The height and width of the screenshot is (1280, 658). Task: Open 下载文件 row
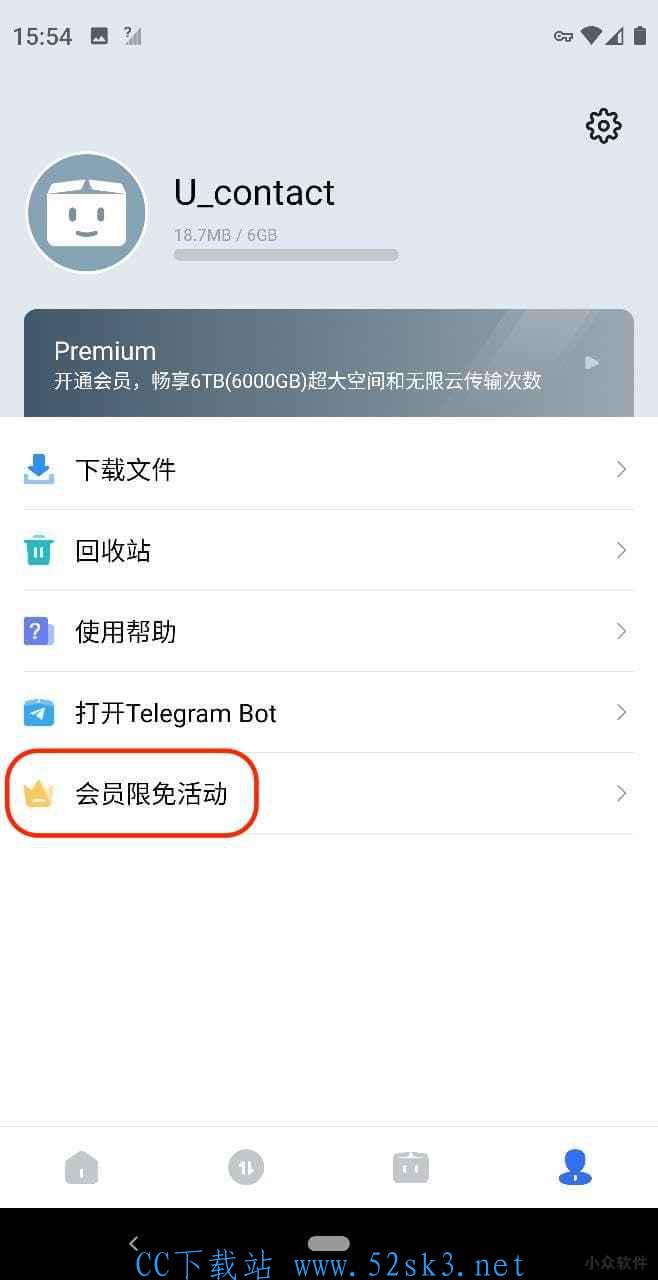329,469
